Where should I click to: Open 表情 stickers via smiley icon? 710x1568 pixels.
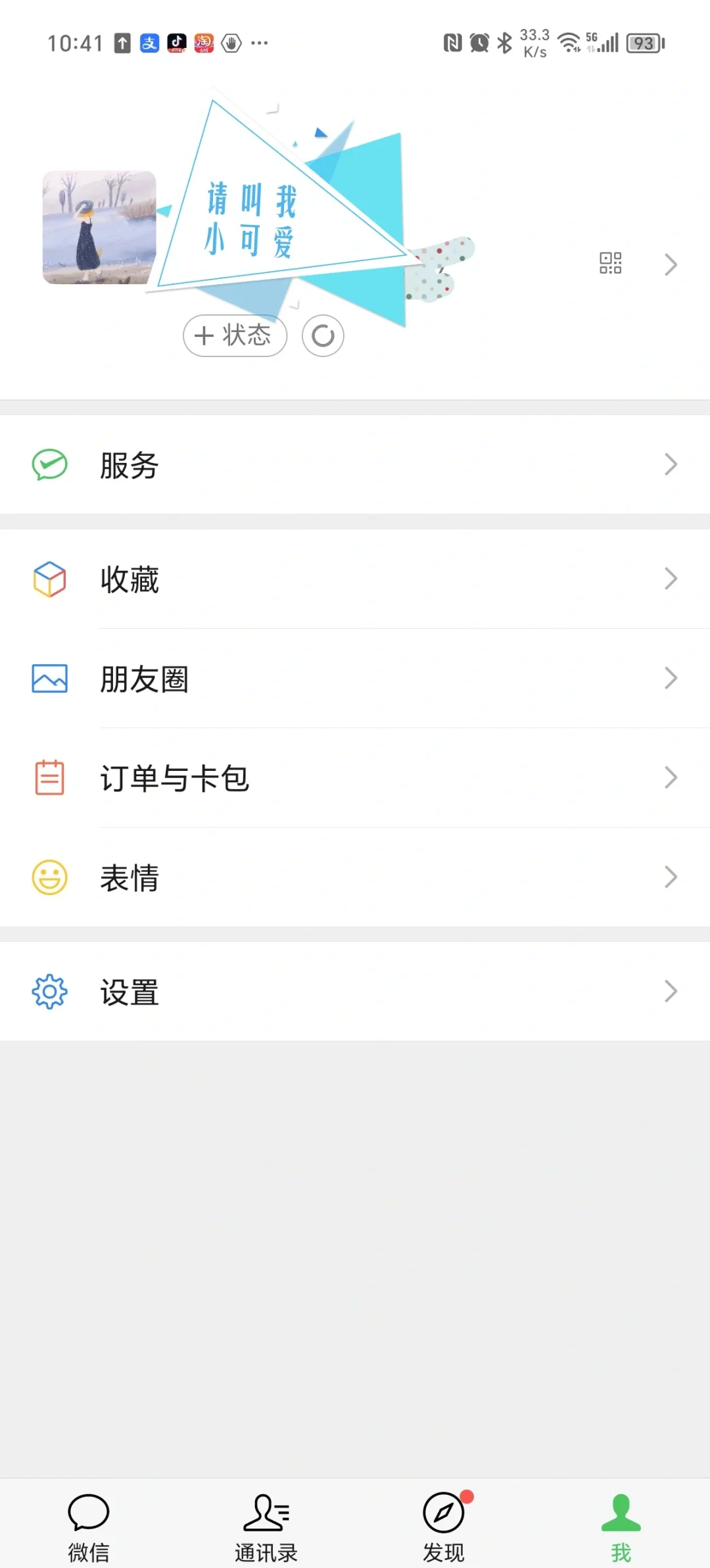49,877
